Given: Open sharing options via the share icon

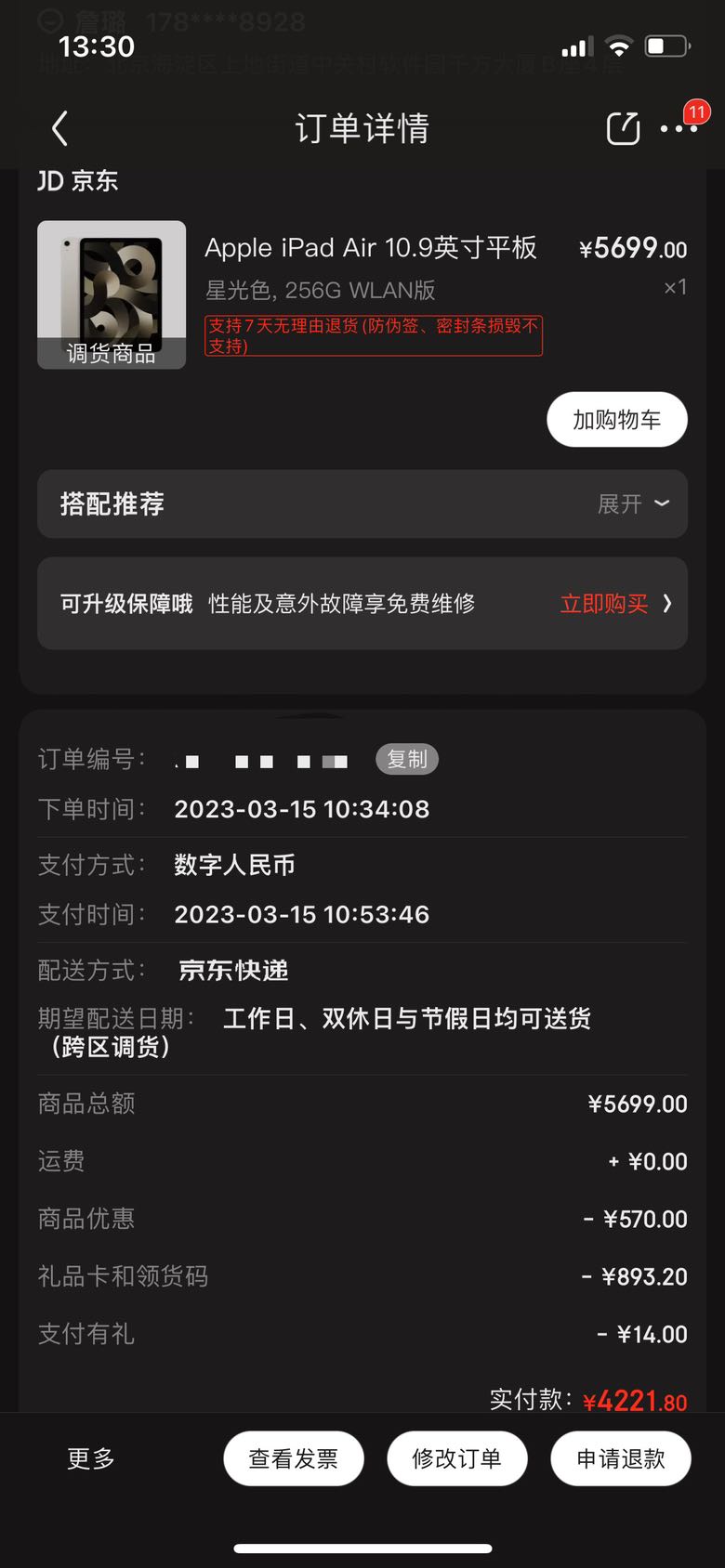Looking at the screenshot, I should click(623, 128).
